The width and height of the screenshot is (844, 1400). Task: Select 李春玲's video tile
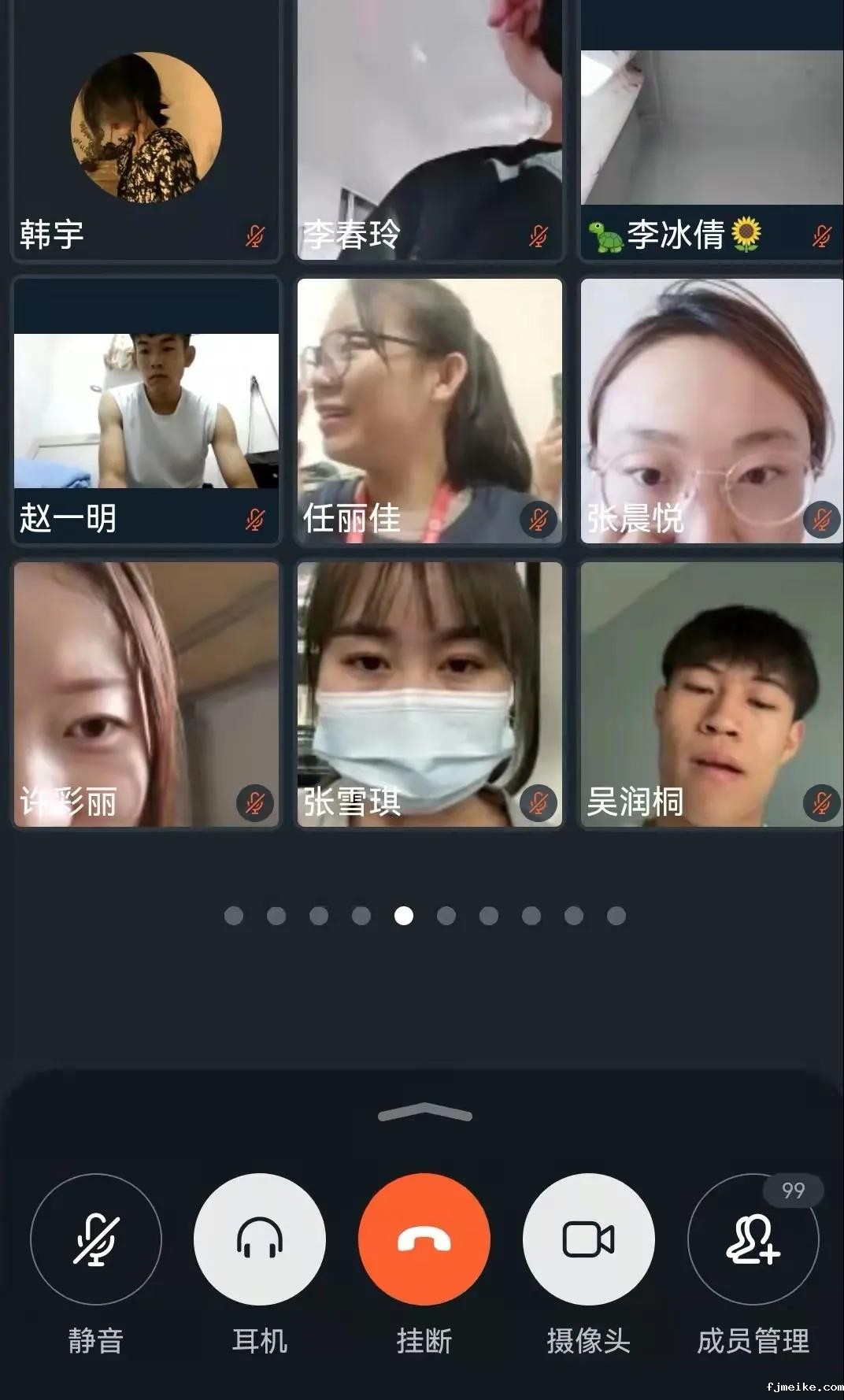point(430,130)
